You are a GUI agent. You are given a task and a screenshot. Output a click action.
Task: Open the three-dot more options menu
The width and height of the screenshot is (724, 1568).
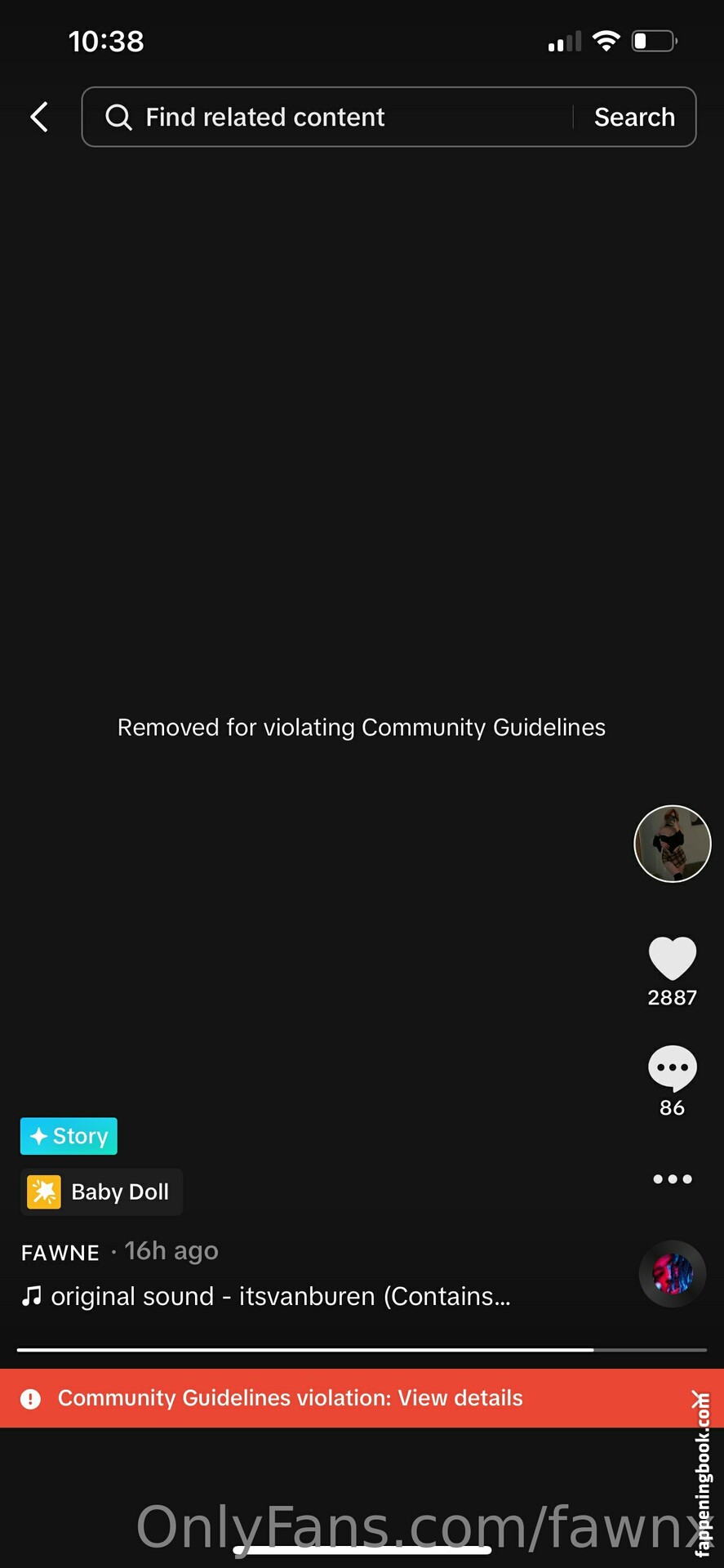pos(672,1178)
